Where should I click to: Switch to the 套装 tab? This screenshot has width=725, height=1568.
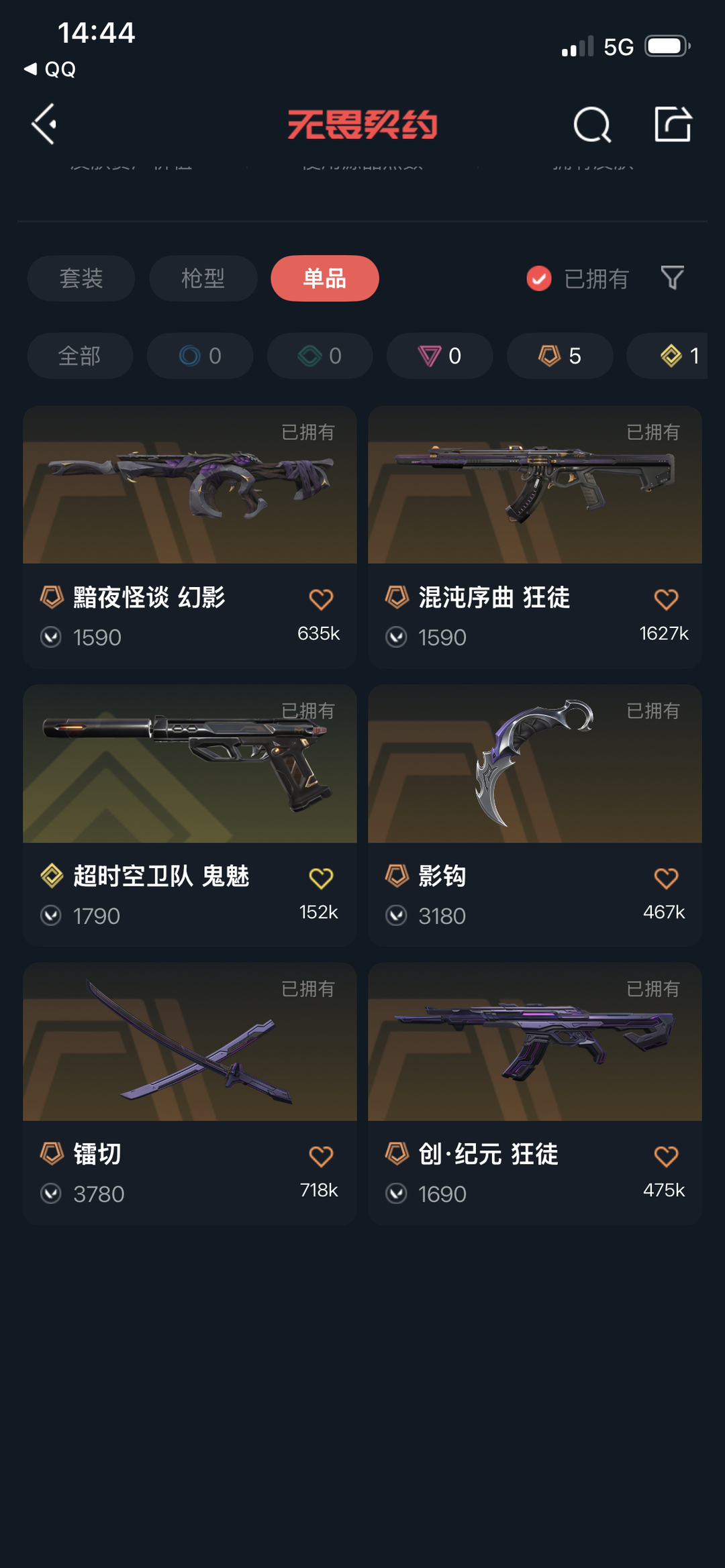(81, 278)
